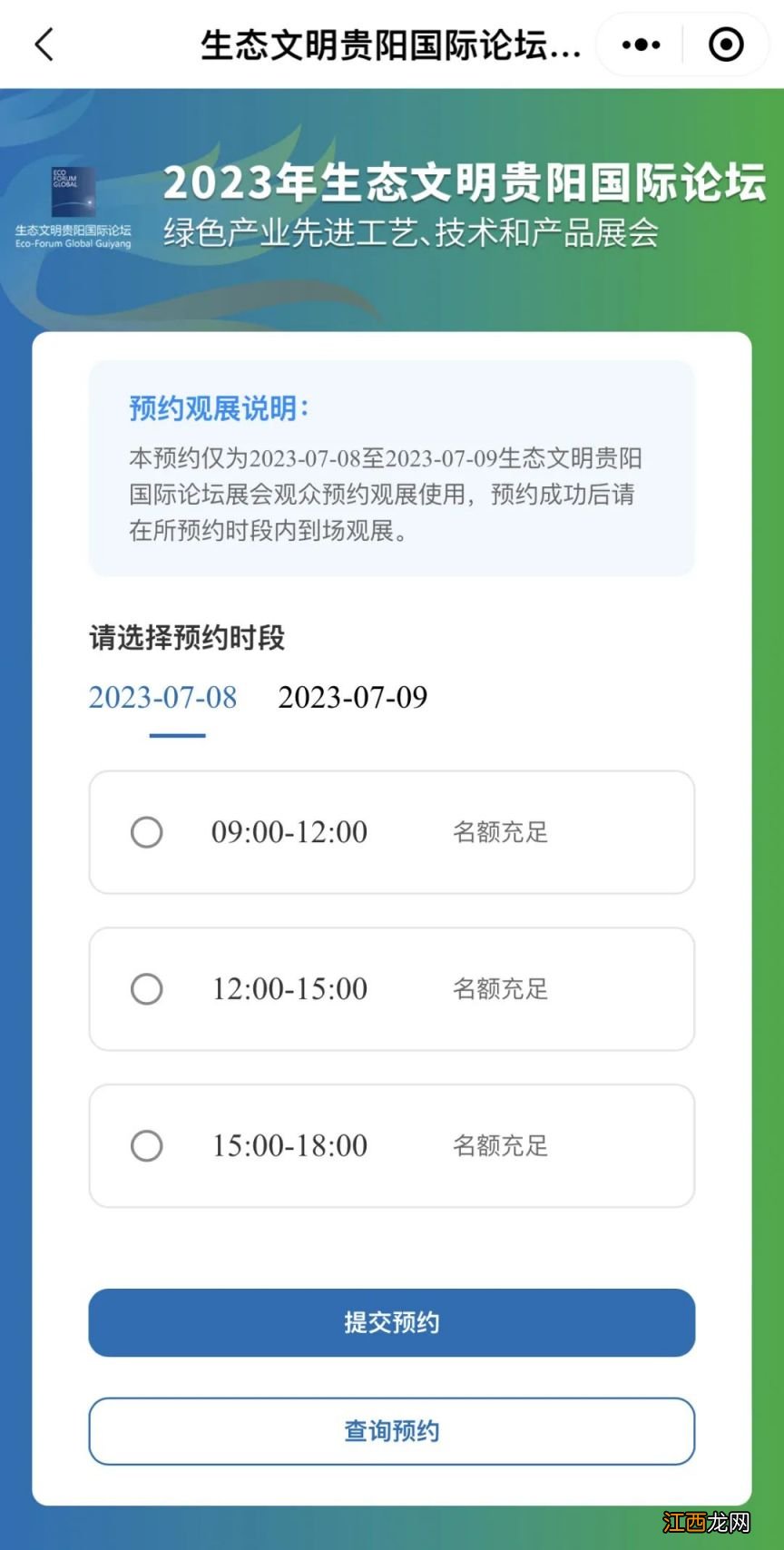Click the back arrow at top left
Viewport: 784px width, 1550px height.
coord(44,44)
